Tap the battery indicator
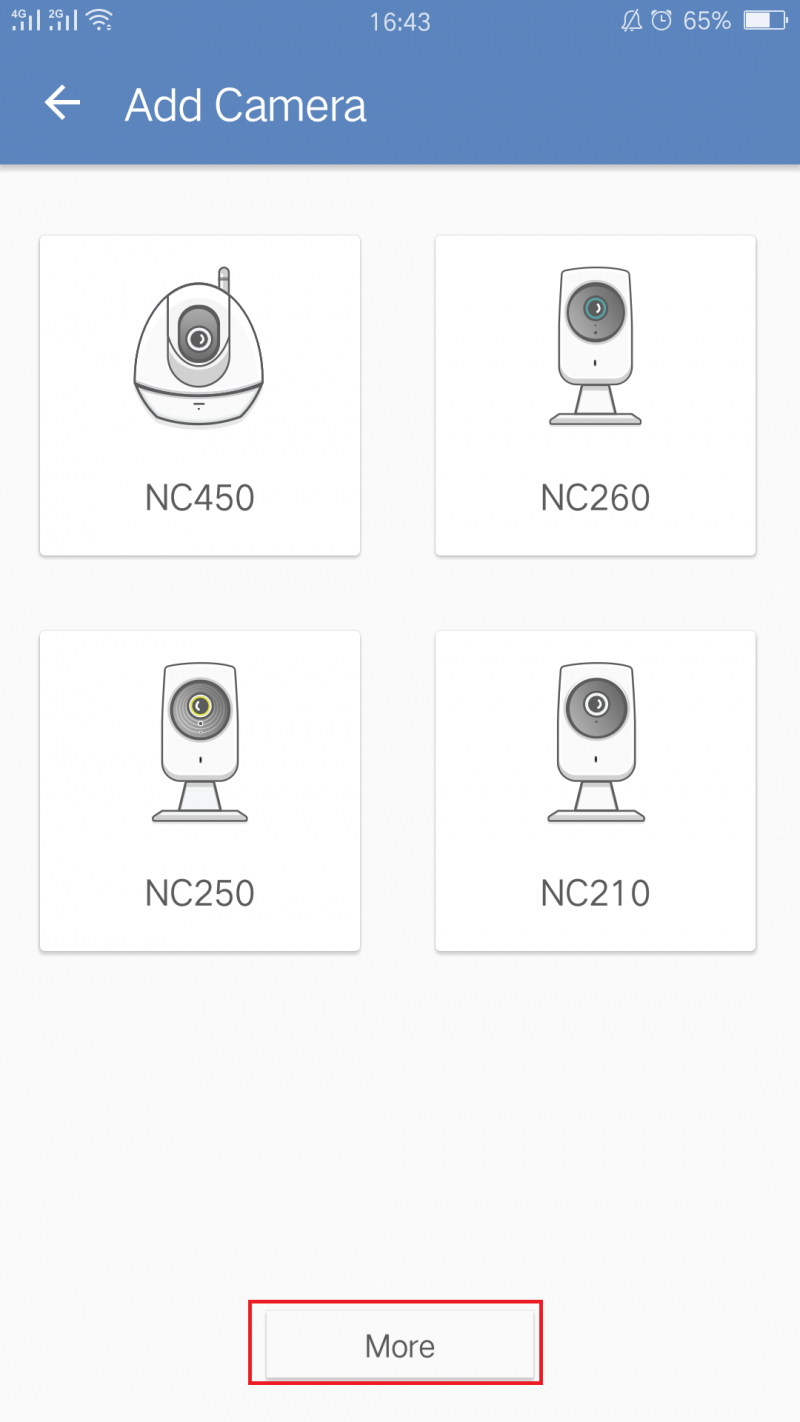800x1422 pixels. click(x=764, y=20)
